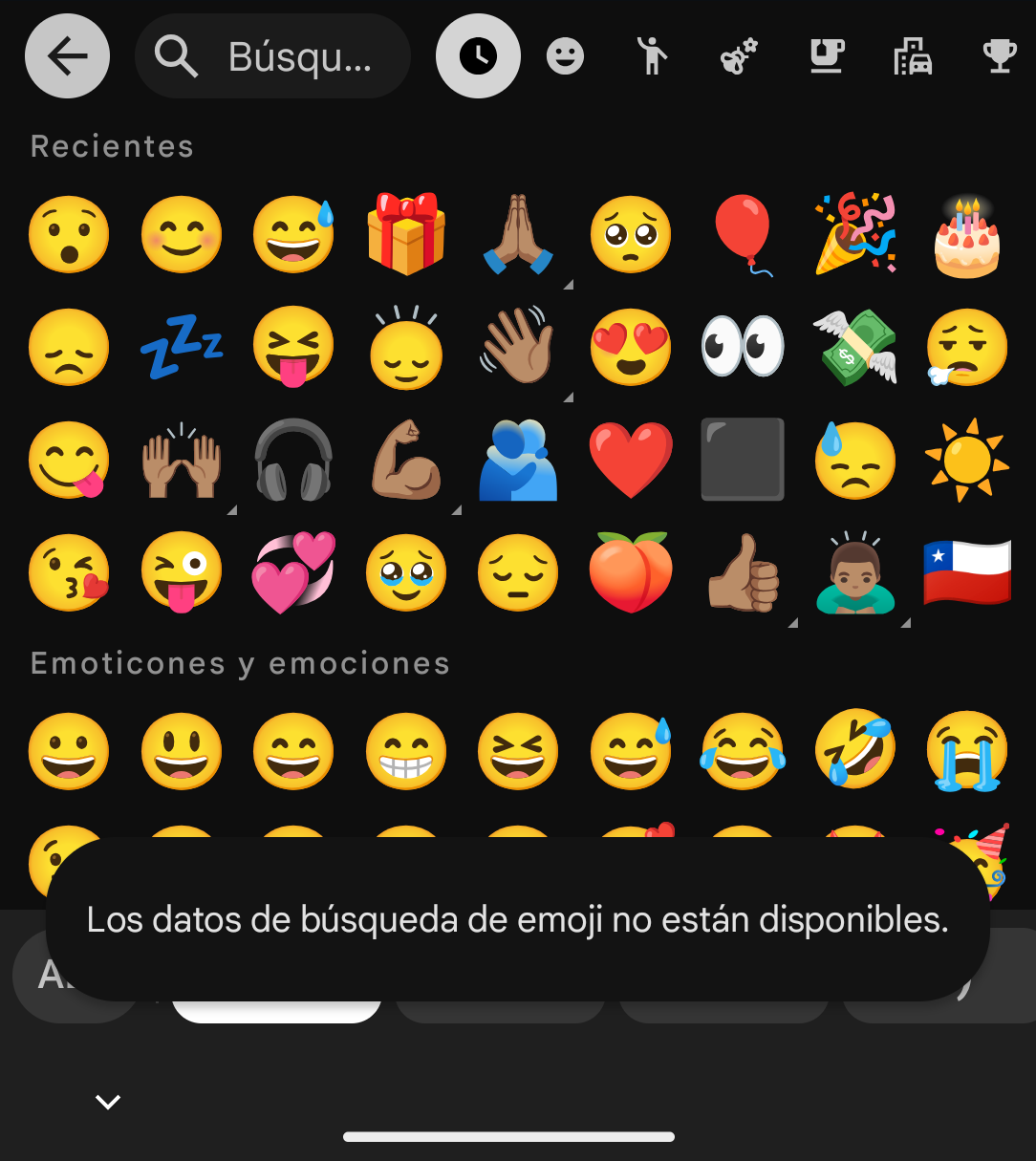Image resolution: width=1036 pixels, height=1161 pixels.
Task: Switch to the activities trophy tab
Action: click(1000, 56)
